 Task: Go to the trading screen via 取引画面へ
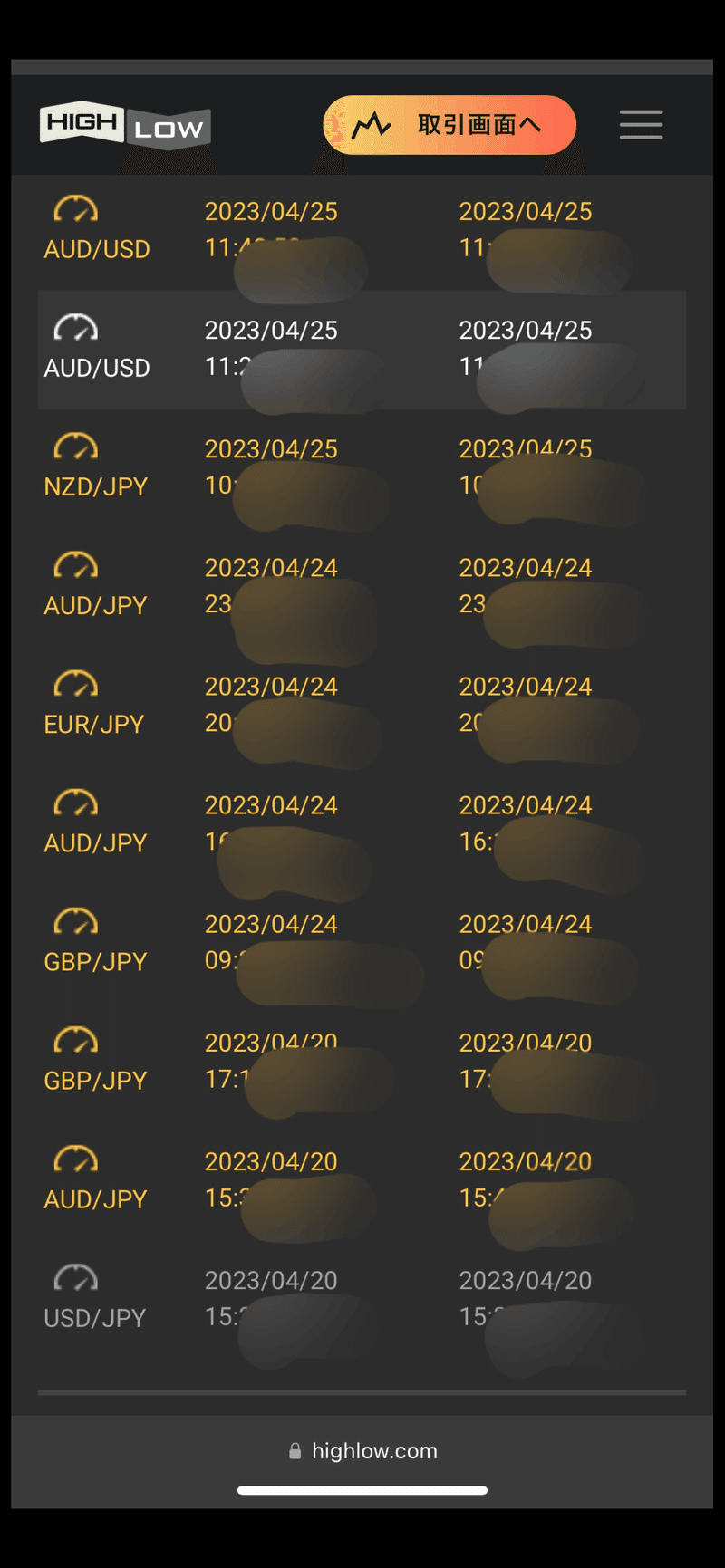pos(449,125)
